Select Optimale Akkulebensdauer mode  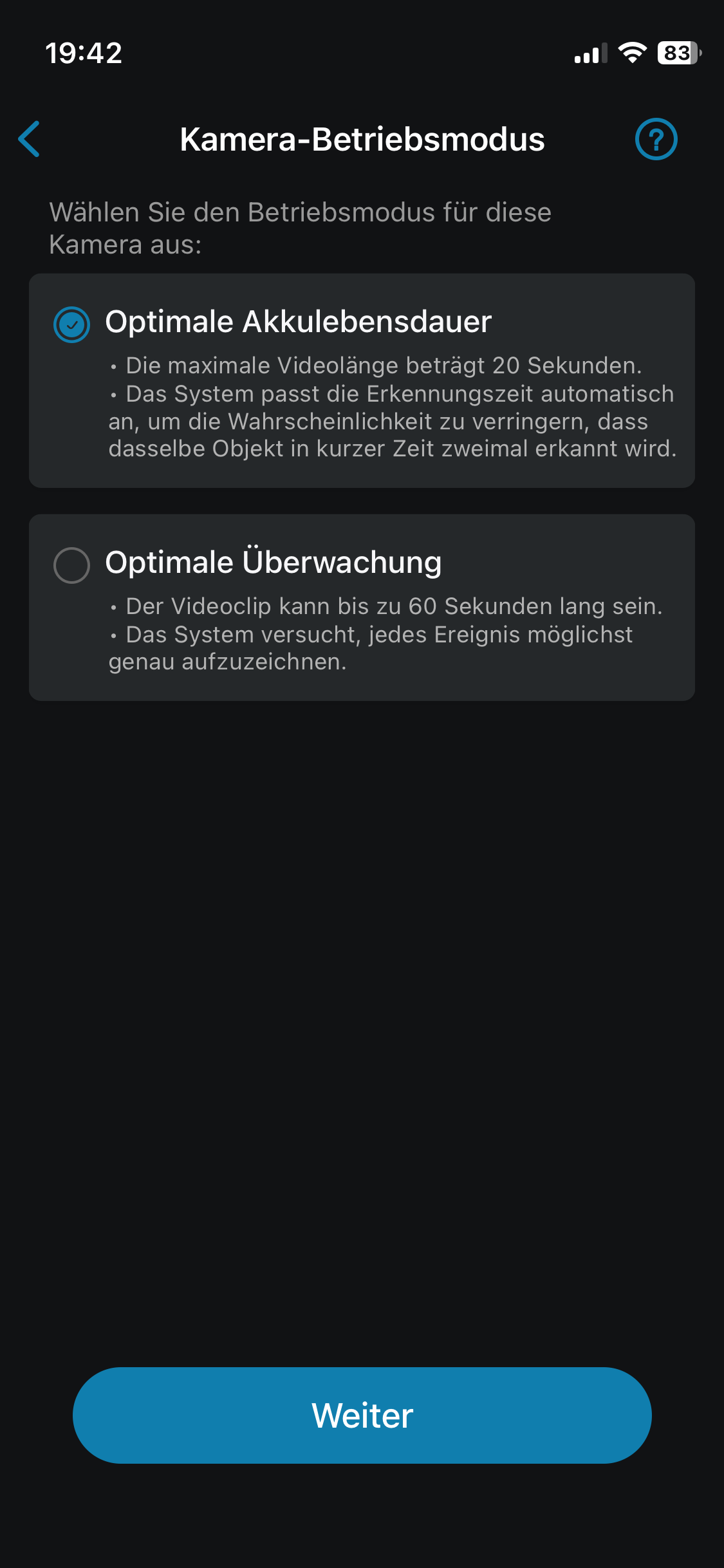pos(71,324)
